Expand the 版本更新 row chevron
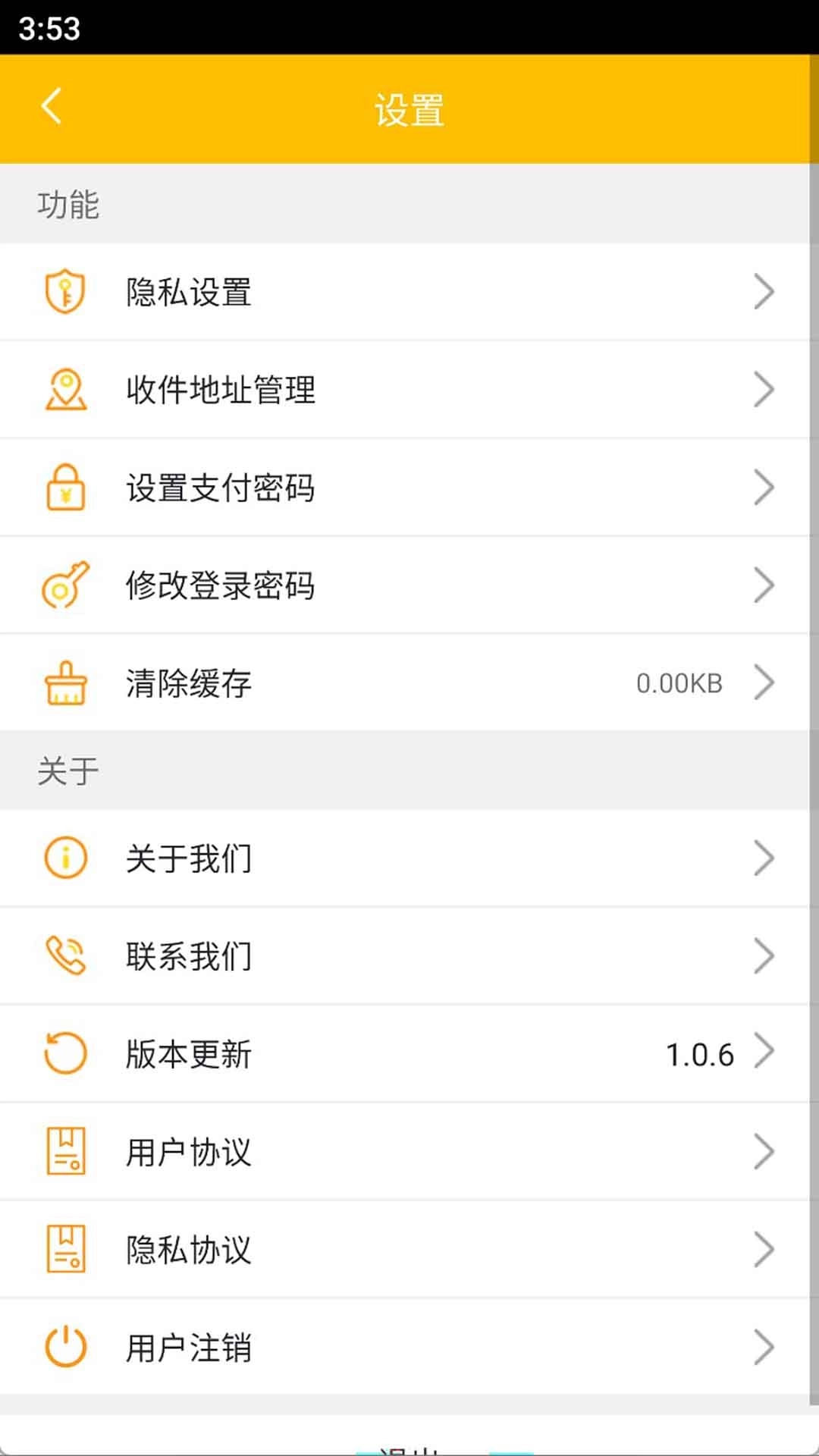The image size is (819, 1456). [764, 1053]
